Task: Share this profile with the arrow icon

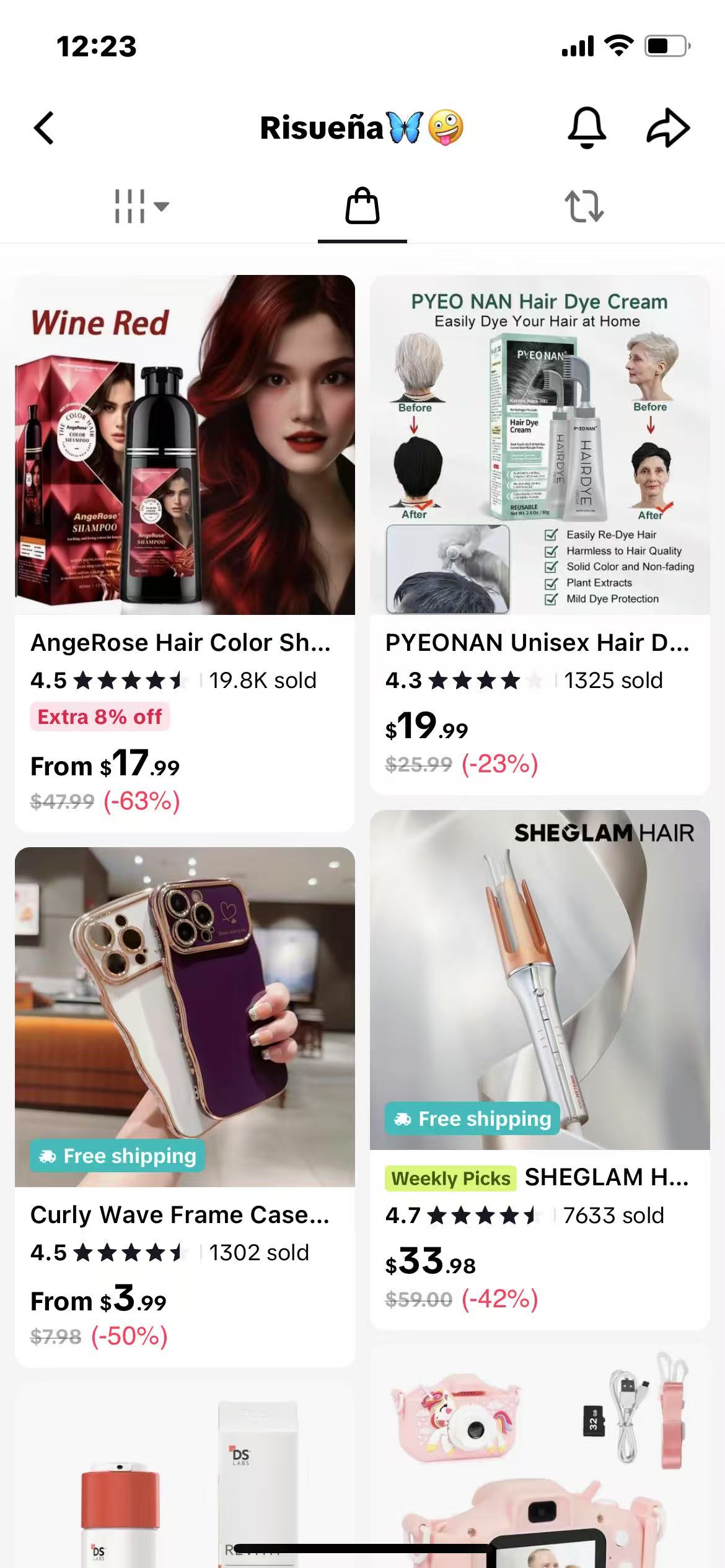Action: click(x=668, y=128)
